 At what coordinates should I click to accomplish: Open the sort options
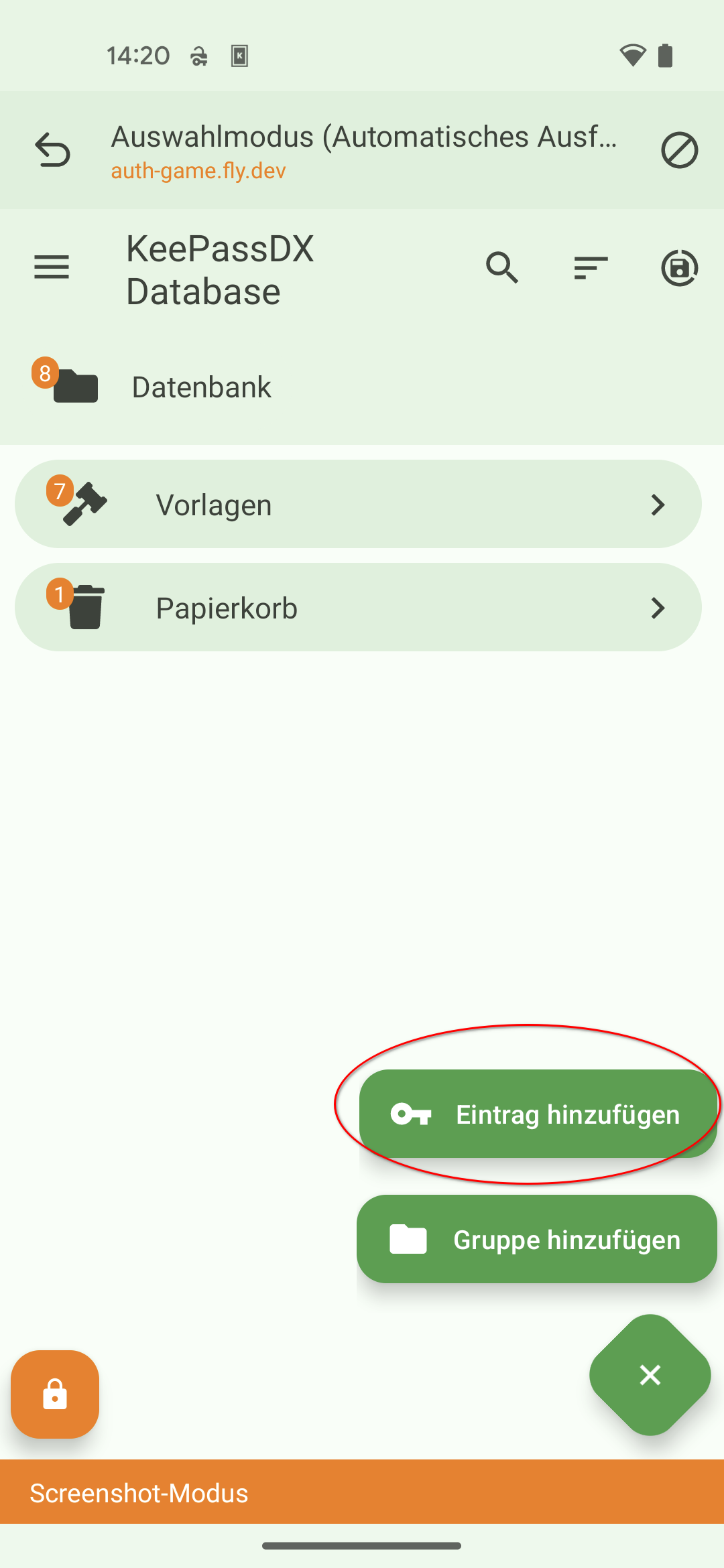[x=591, y=268]
